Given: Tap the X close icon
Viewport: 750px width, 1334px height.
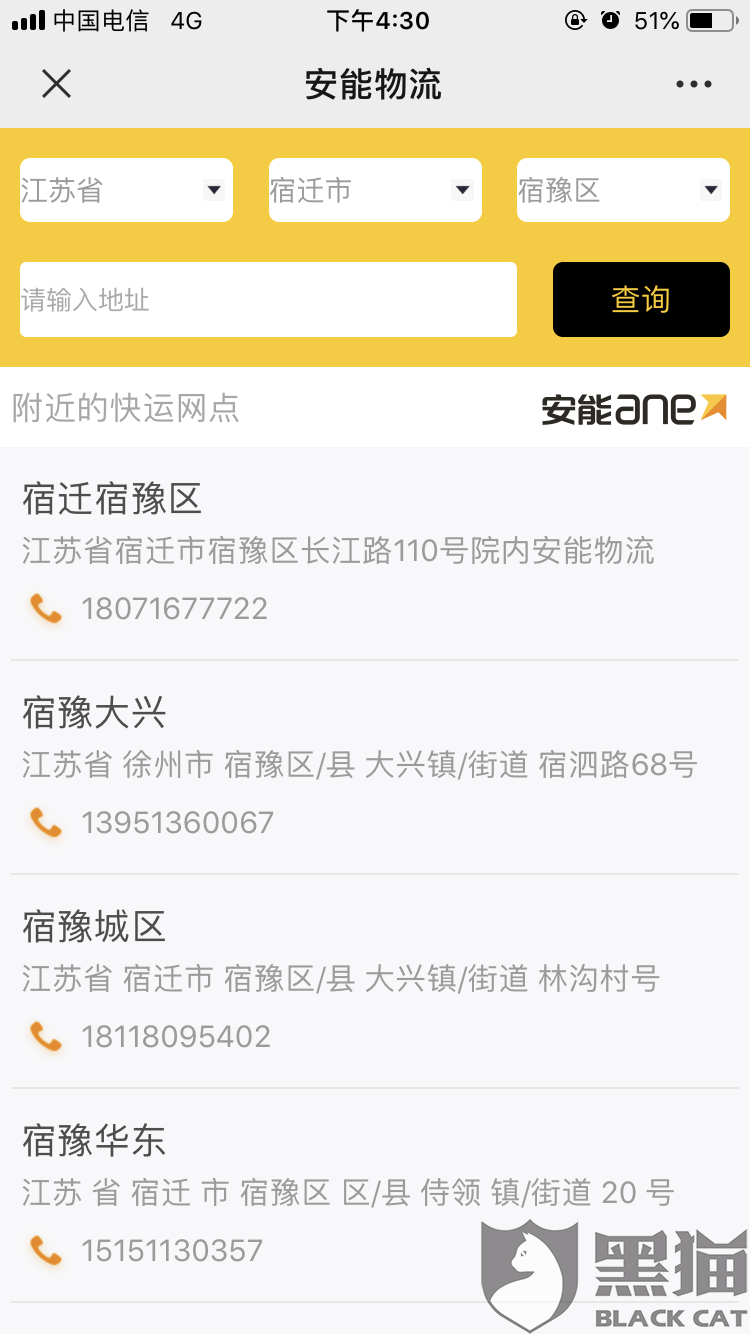Looking at the screenshot, I should pyautogui.click(x=56, y=84).
